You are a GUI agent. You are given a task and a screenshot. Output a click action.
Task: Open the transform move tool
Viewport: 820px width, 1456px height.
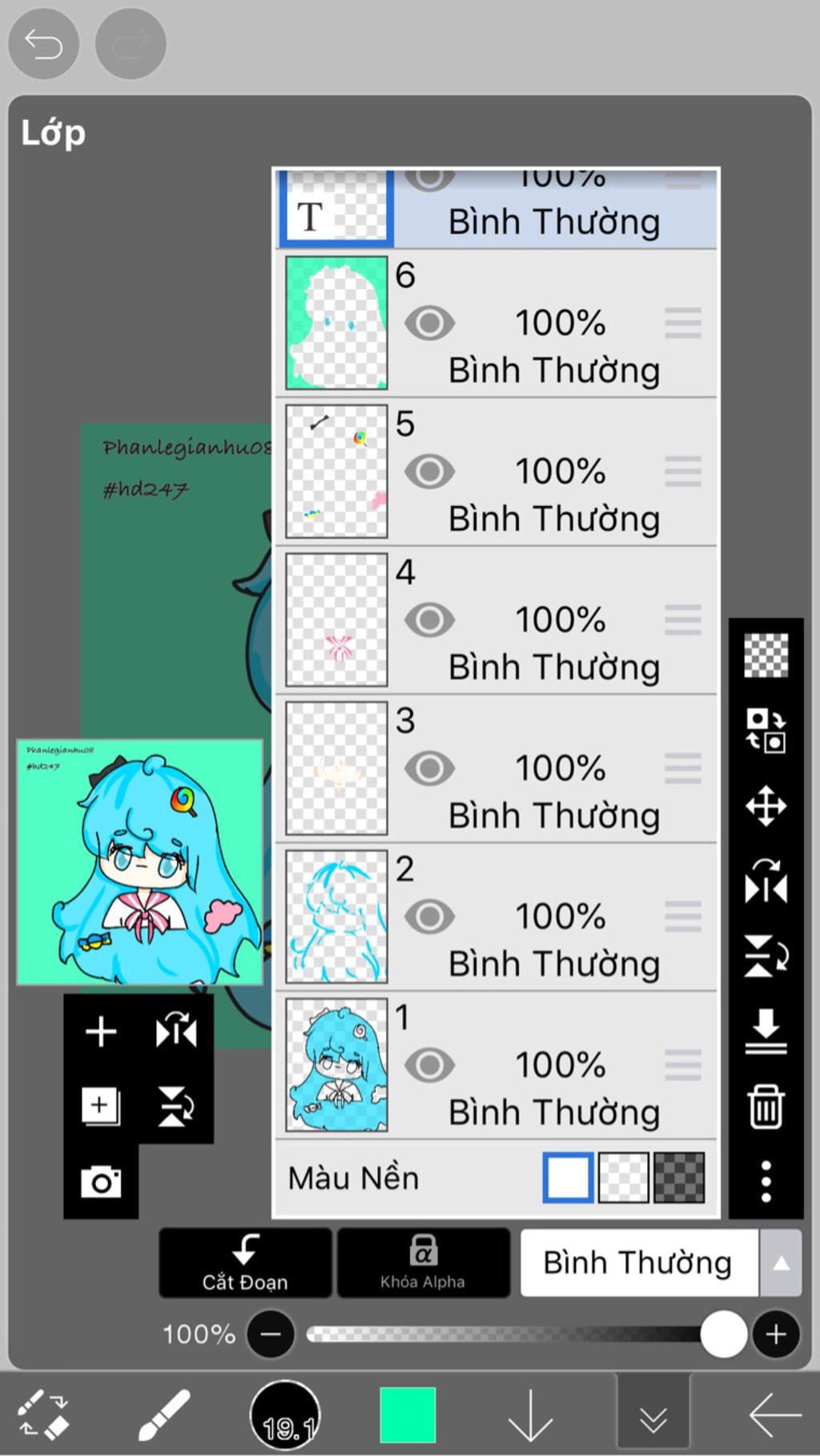766,806
